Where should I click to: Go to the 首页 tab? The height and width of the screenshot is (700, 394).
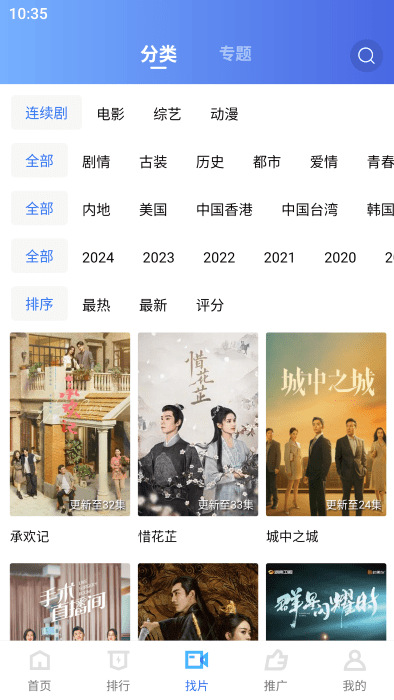39,670
